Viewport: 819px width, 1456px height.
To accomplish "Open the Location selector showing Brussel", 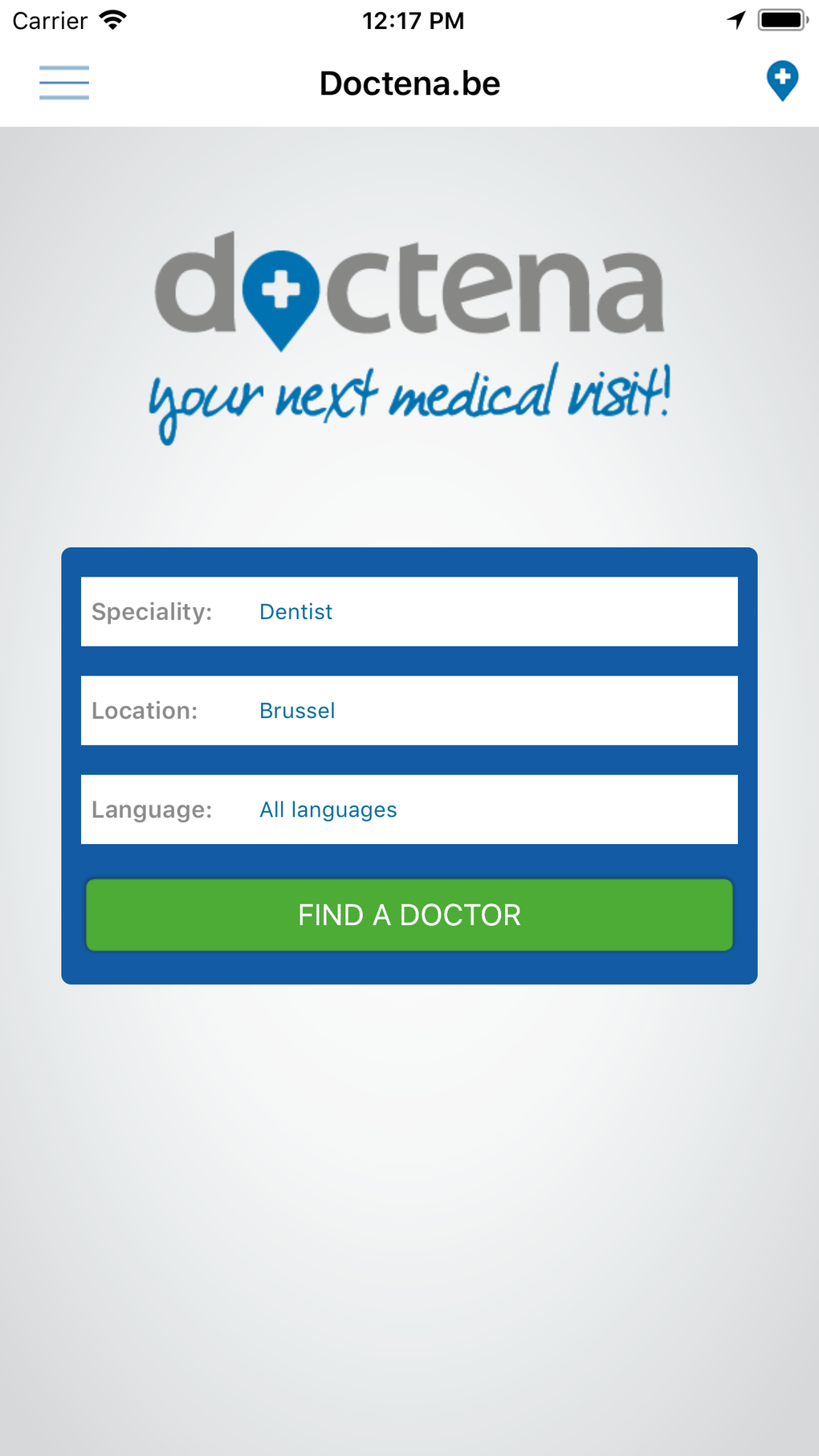I will point(409,710).
